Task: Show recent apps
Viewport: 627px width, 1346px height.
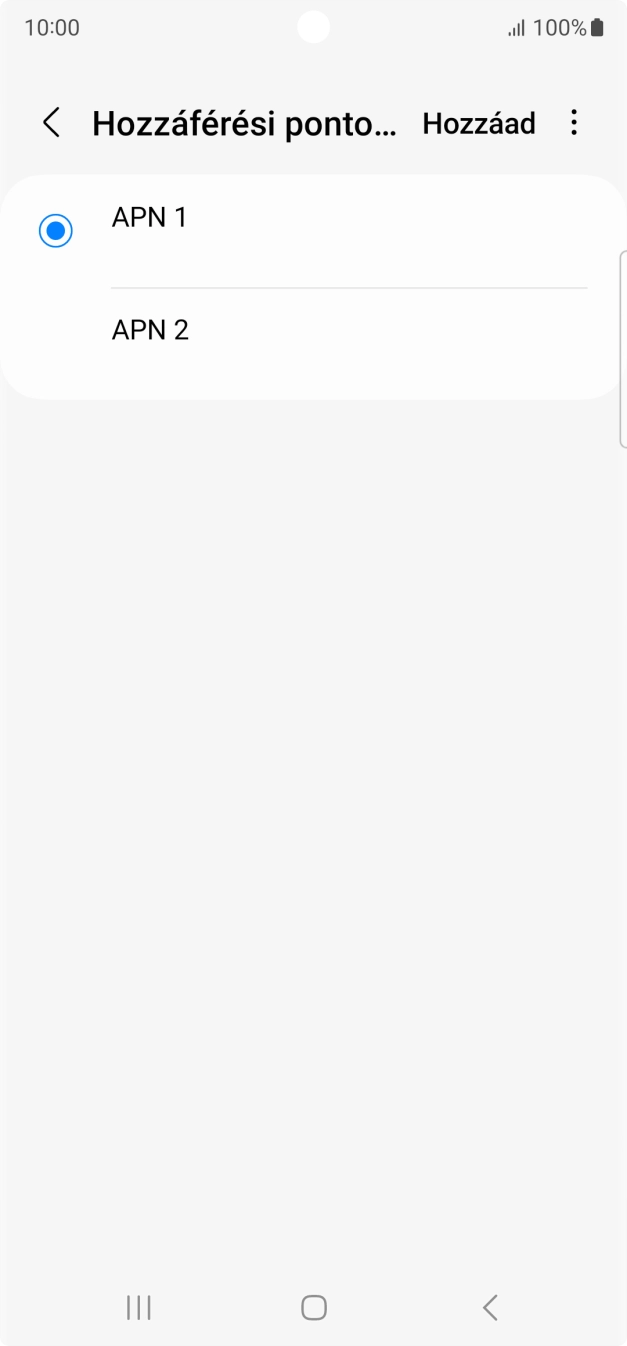Action: tap(138, 1307)
